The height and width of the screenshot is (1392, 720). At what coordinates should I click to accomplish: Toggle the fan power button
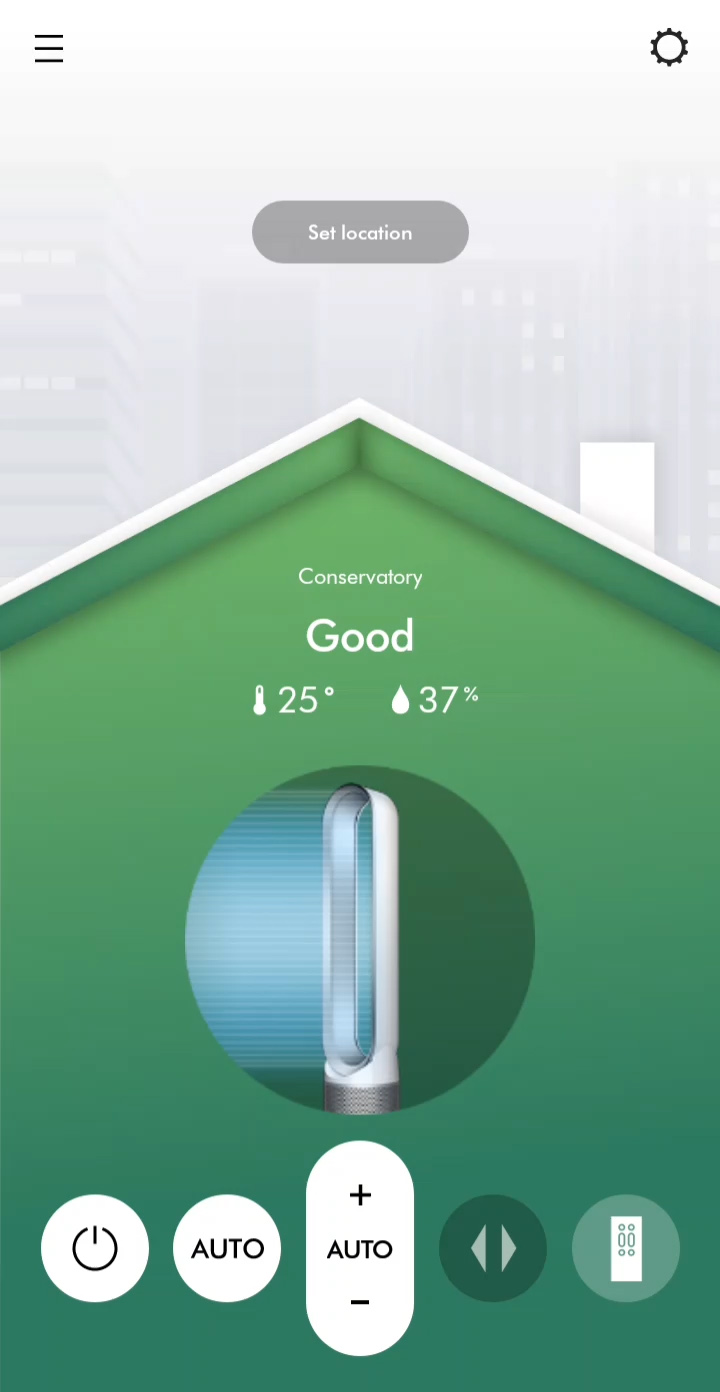click(95, 1248)
